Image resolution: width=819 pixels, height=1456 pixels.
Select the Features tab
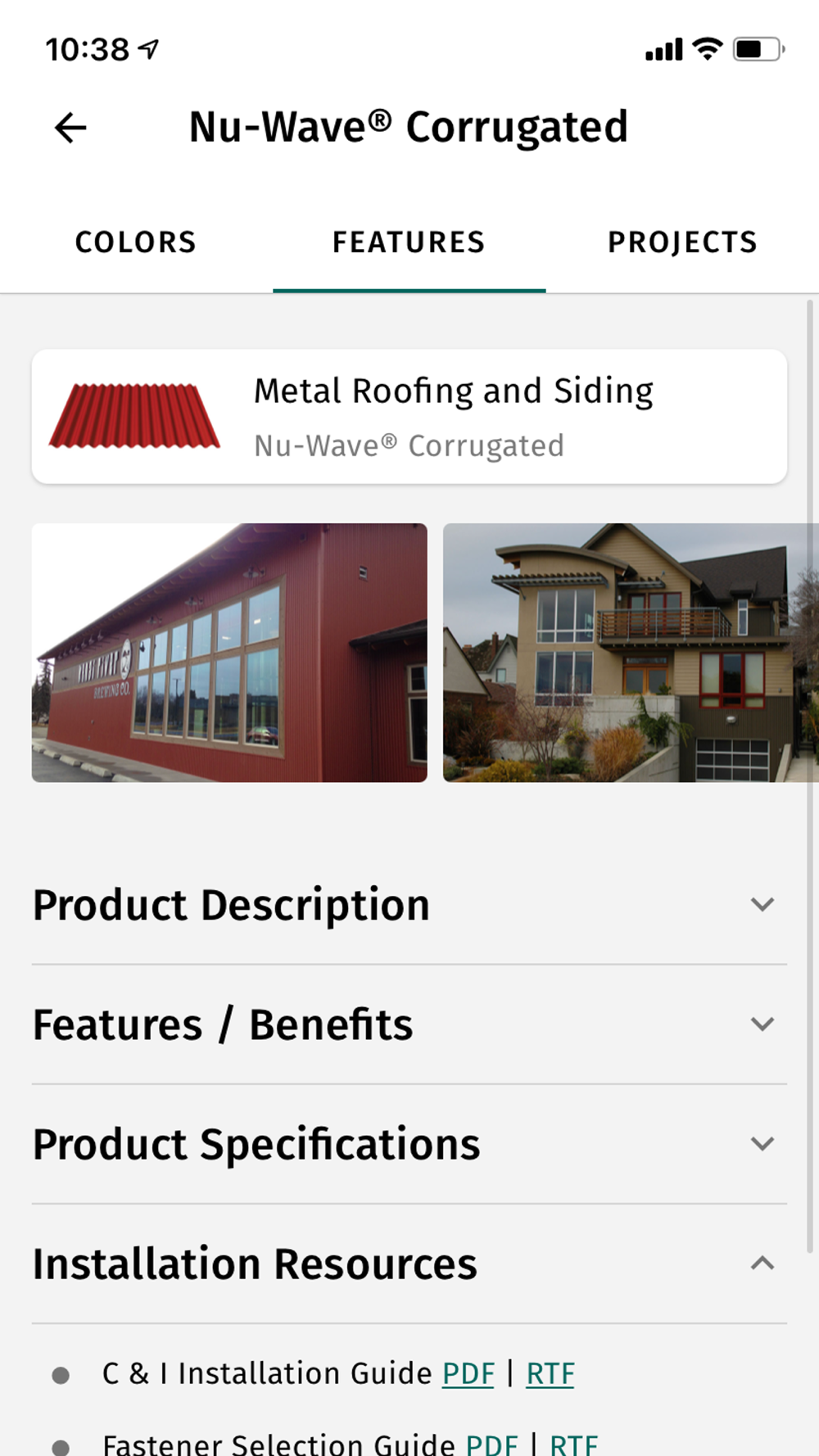click(409, 242)
